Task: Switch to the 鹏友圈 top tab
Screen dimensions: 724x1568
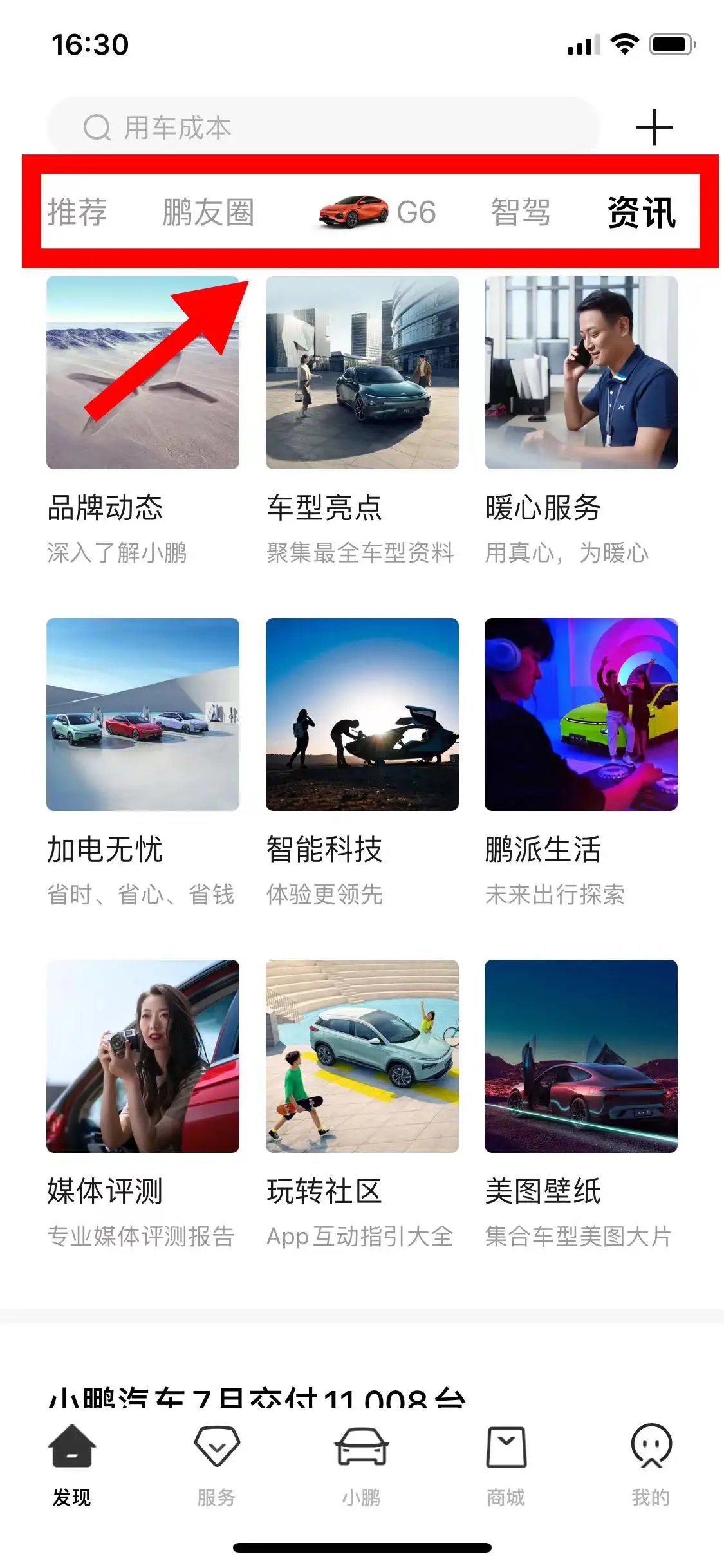Action: coord(208,212)
